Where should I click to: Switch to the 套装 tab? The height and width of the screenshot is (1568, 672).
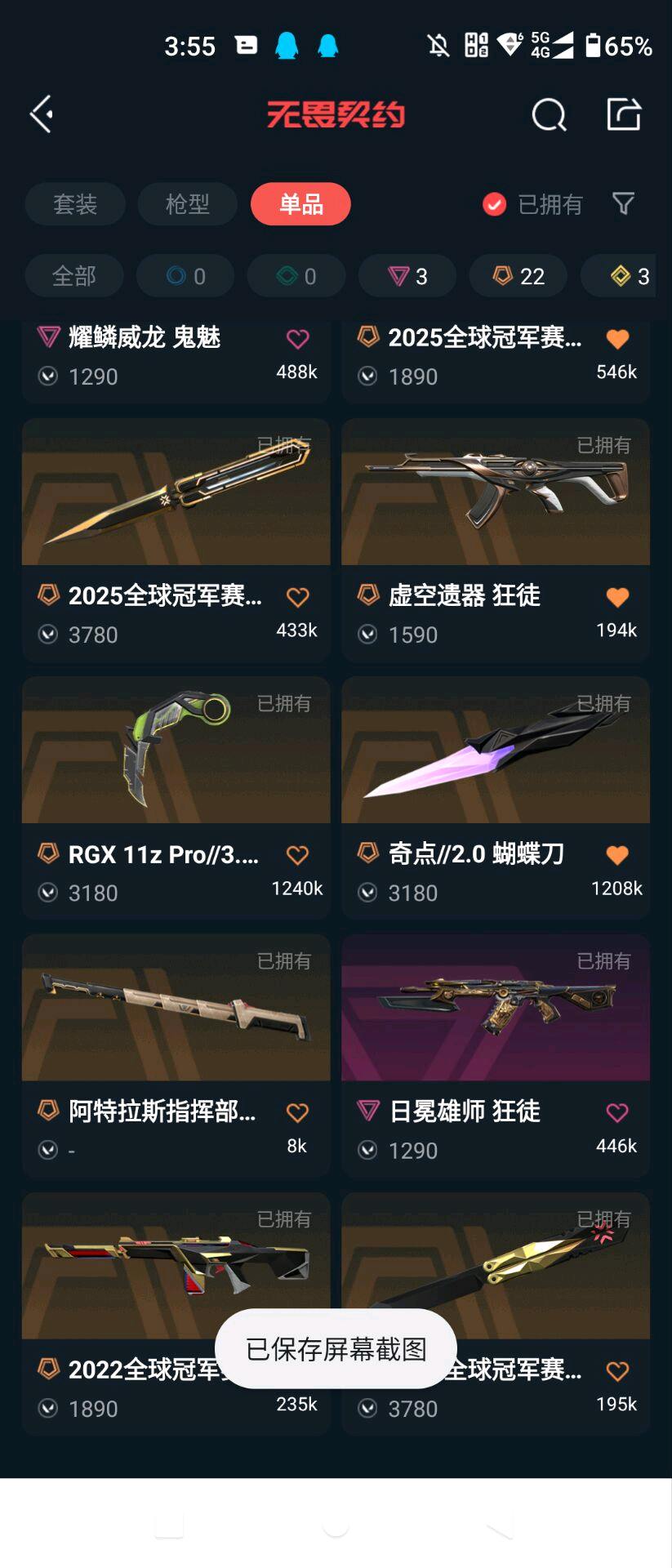tap(75, 204)
